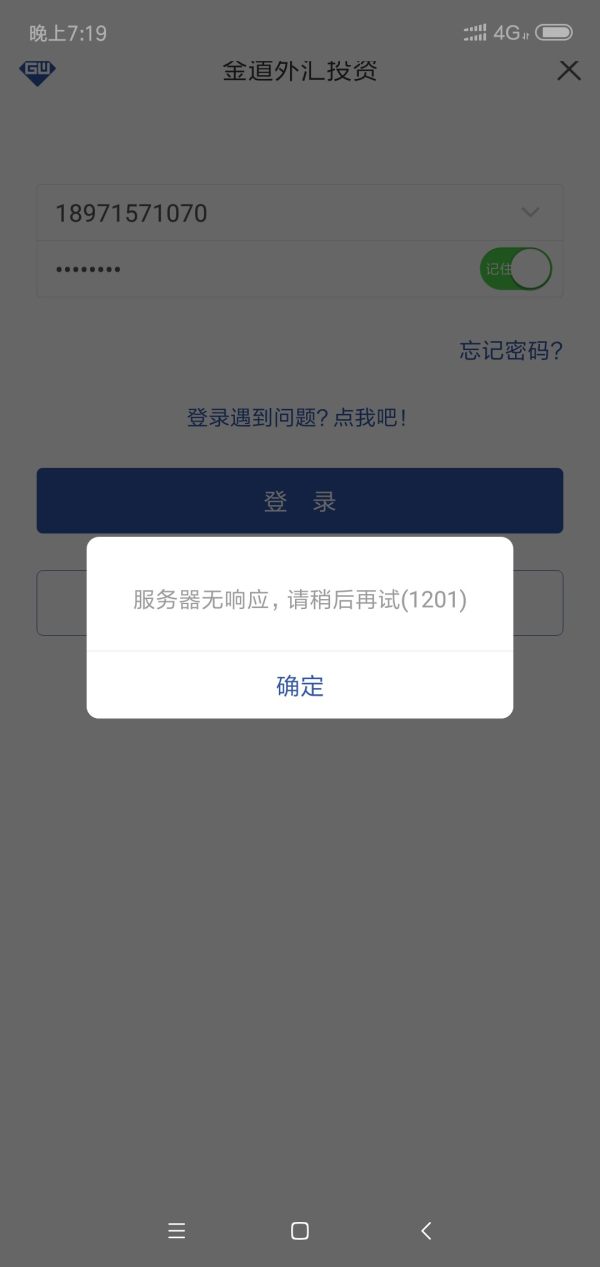Screen dimensions: 600x1267
Task: Toggle the remember password switch
Action: [516, 269]
